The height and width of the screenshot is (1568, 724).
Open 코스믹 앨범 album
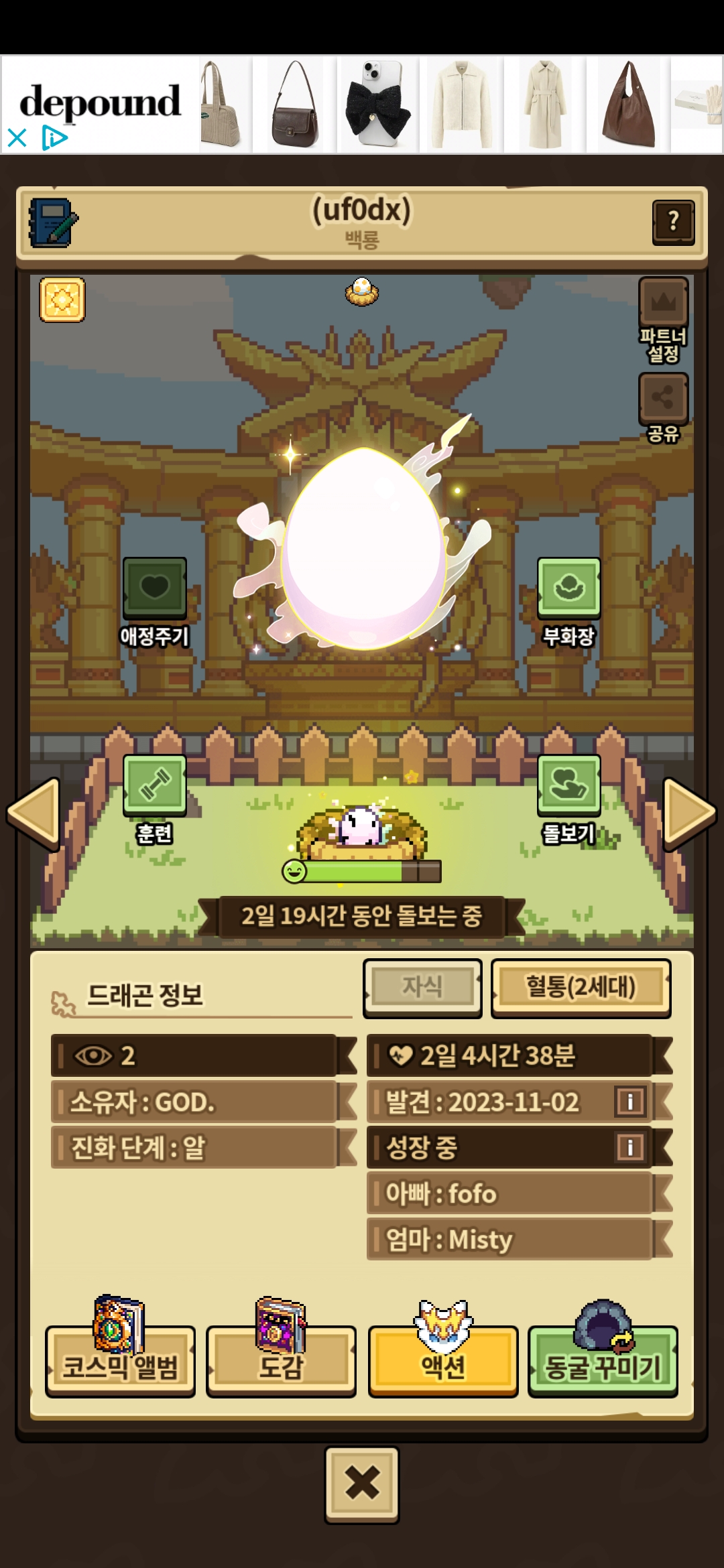click(120, 1348)
